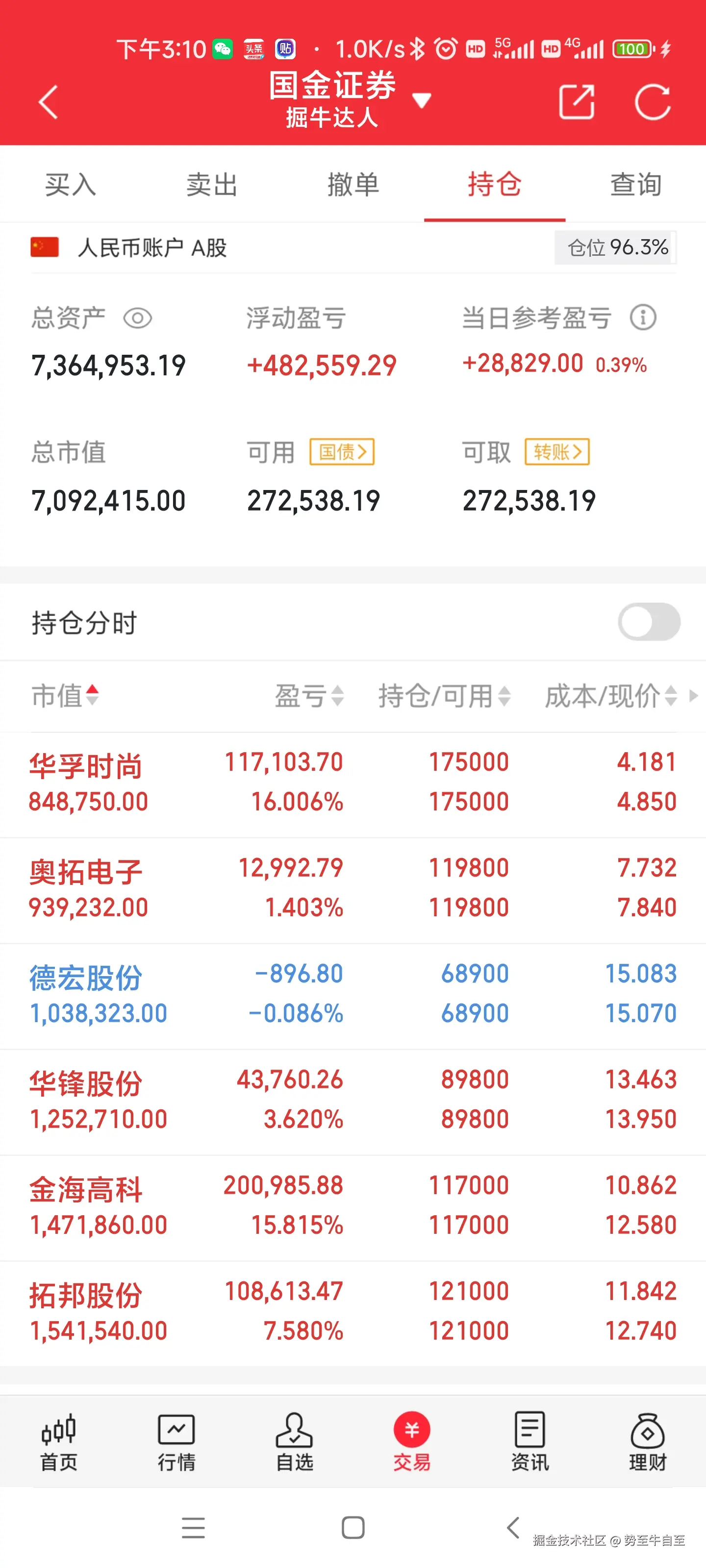Open the info tooltip for 当日参考盈亏

(x=643, y=317)
